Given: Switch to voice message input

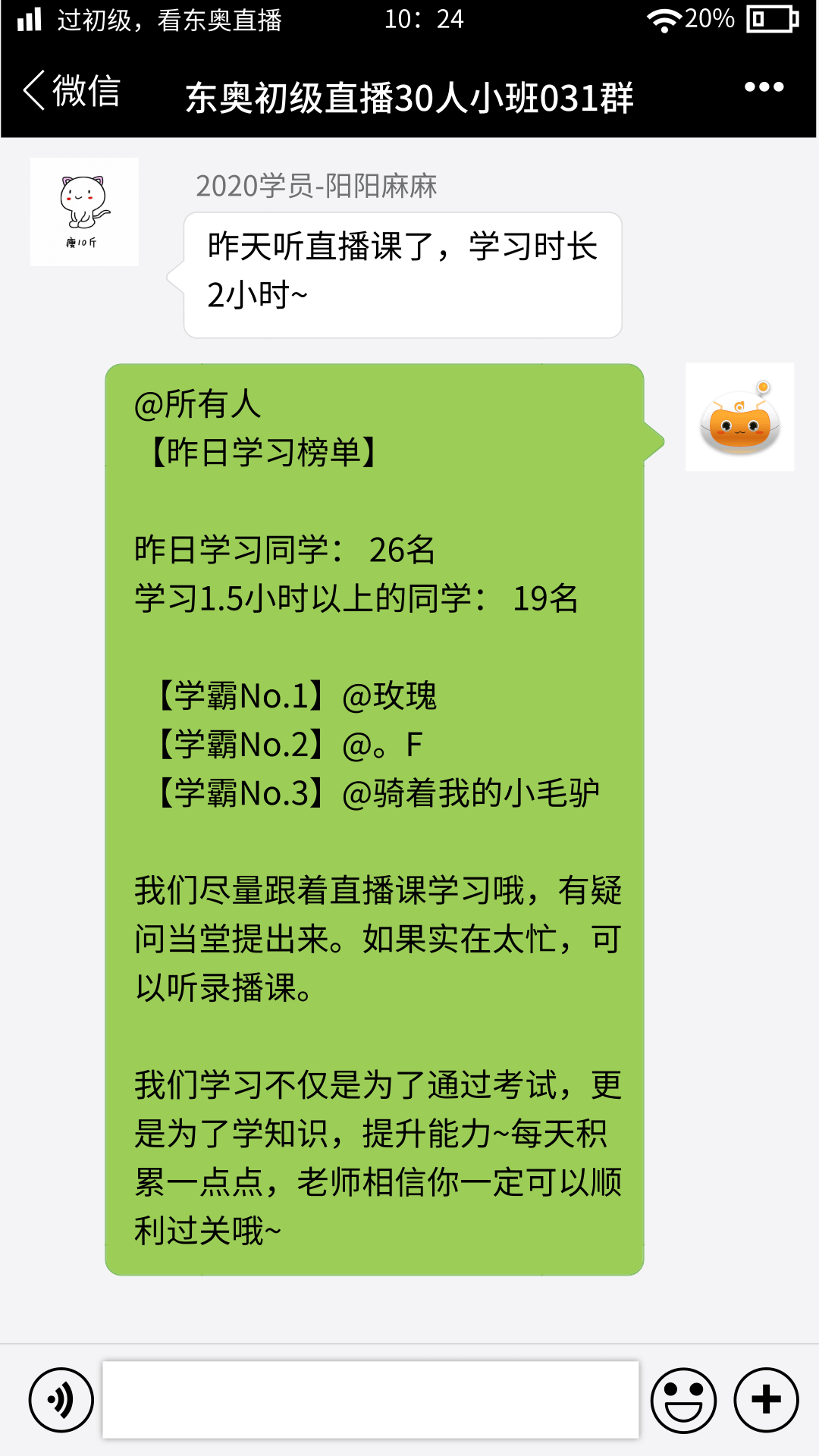Looking at the screenshot, I should (61, 1400).
